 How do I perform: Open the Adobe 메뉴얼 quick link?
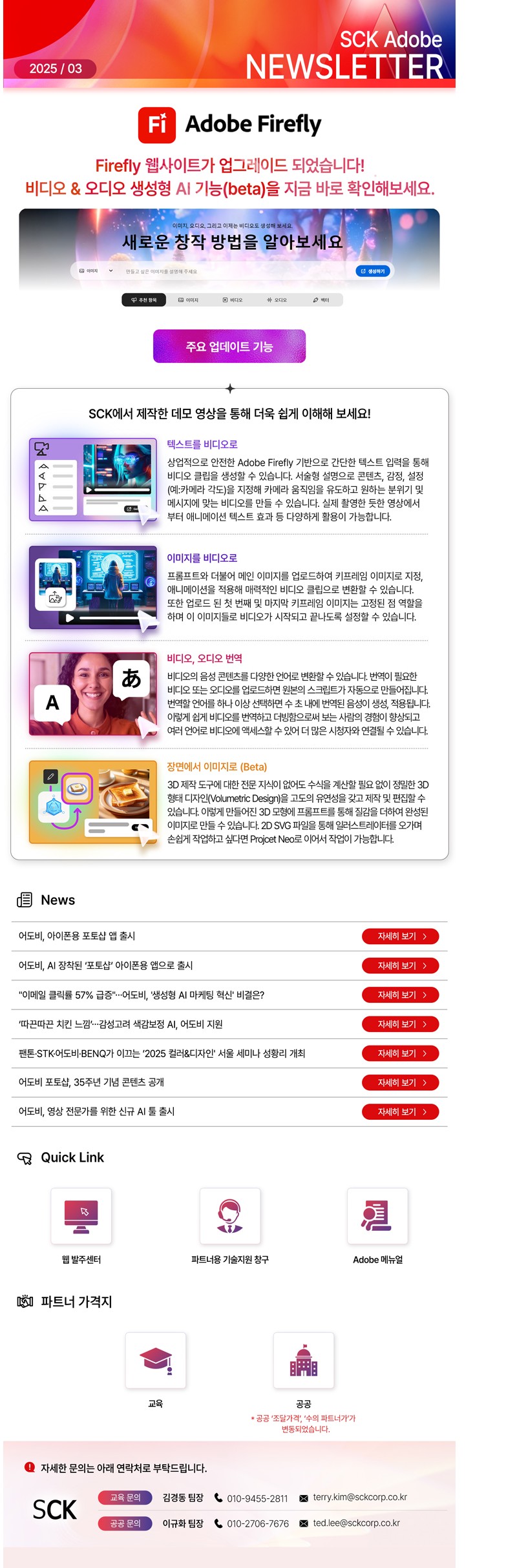point(377,1216)
